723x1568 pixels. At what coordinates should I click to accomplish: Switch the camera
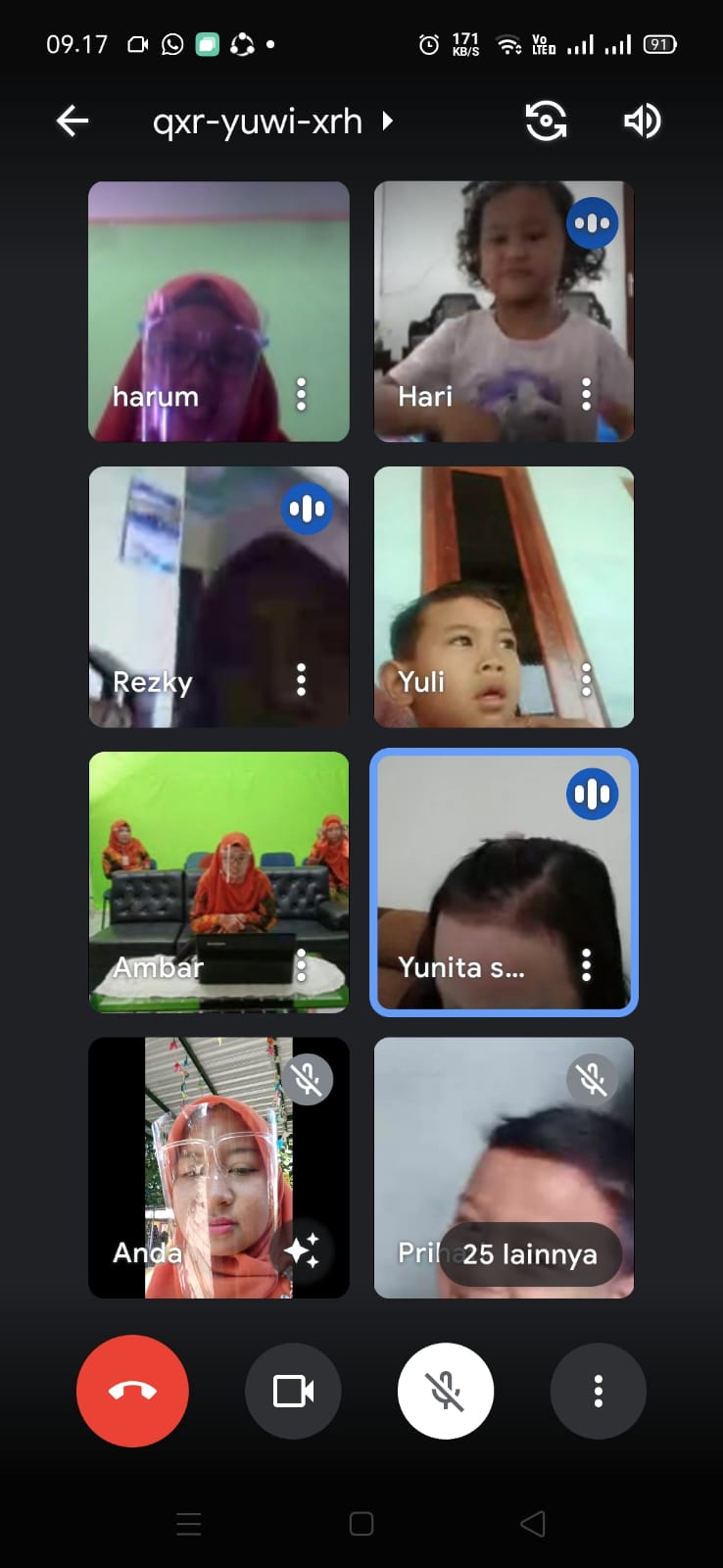pos(546,122)
